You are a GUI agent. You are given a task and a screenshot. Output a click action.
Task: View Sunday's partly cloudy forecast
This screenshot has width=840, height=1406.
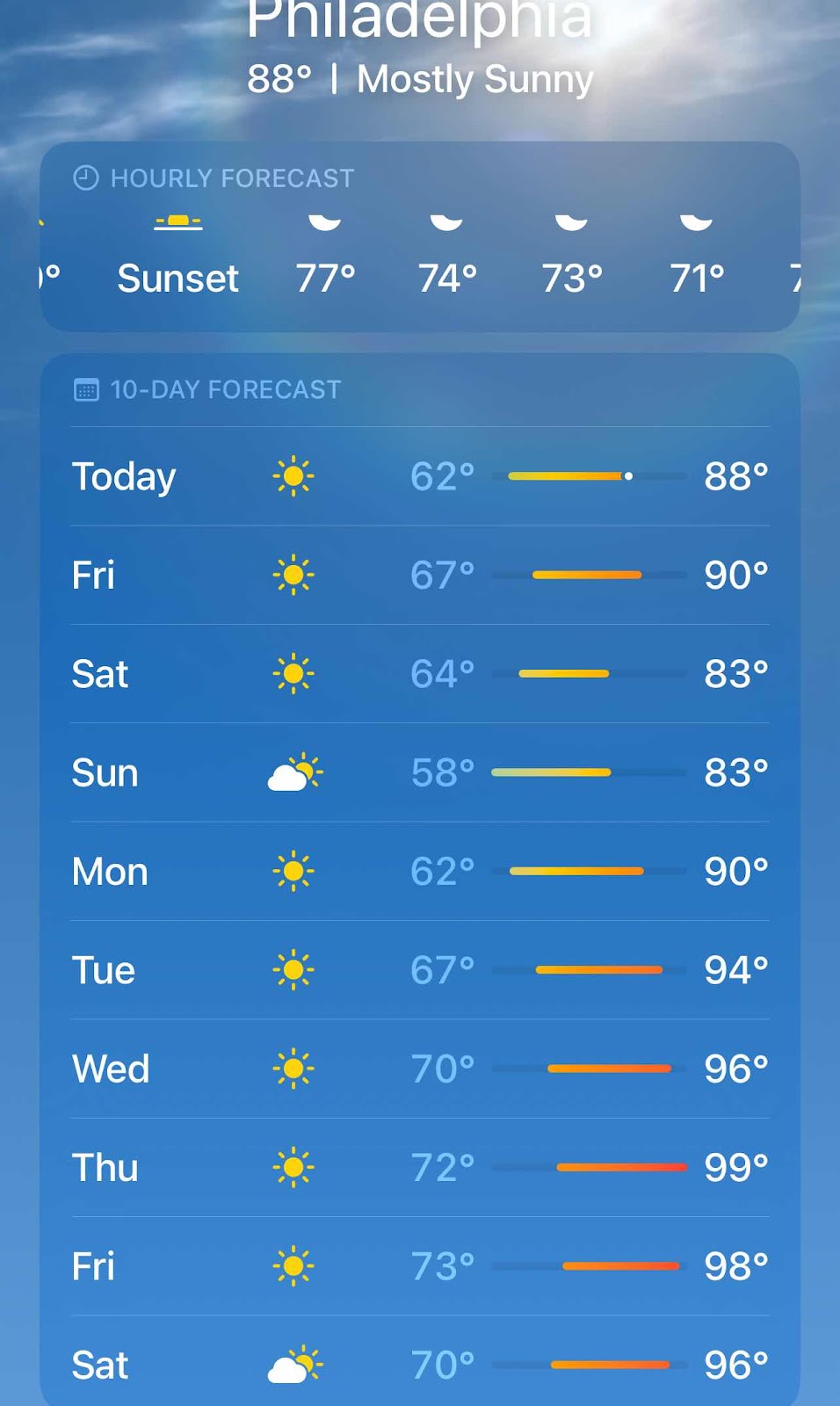tap(420, 773)
